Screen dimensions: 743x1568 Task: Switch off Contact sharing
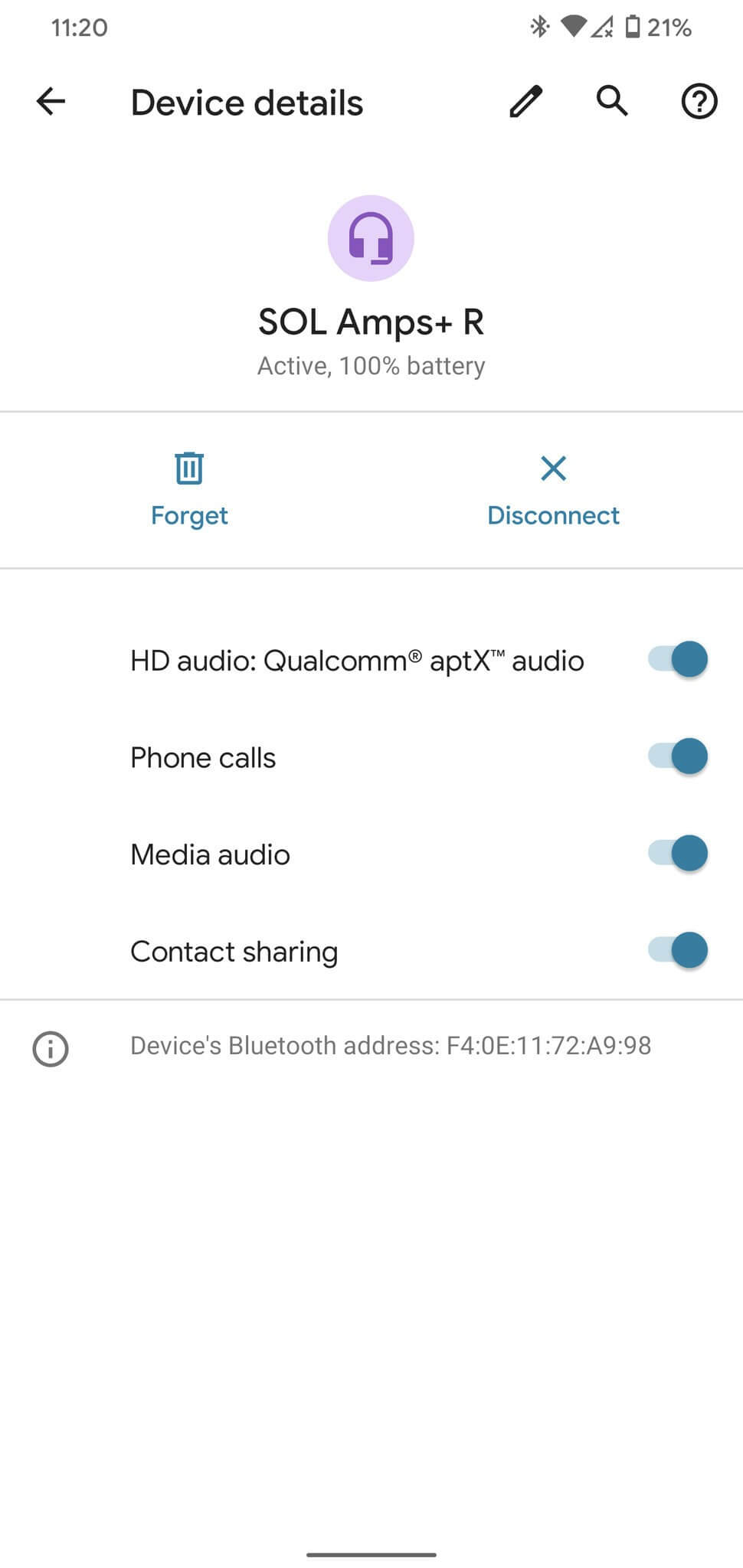pos(677,950)
